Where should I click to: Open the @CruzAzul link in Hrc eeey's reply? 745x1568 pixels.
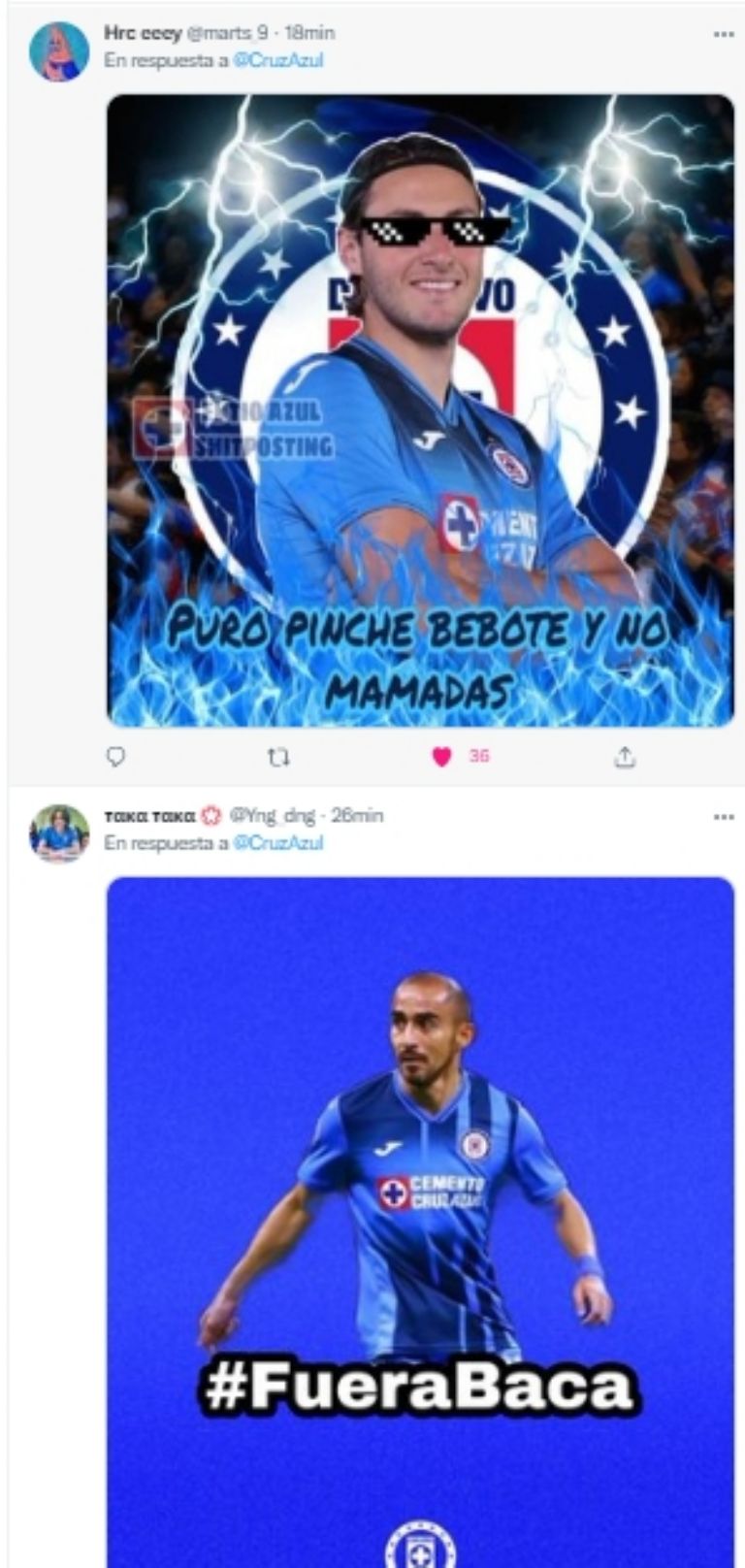click(x=278, y=60)
